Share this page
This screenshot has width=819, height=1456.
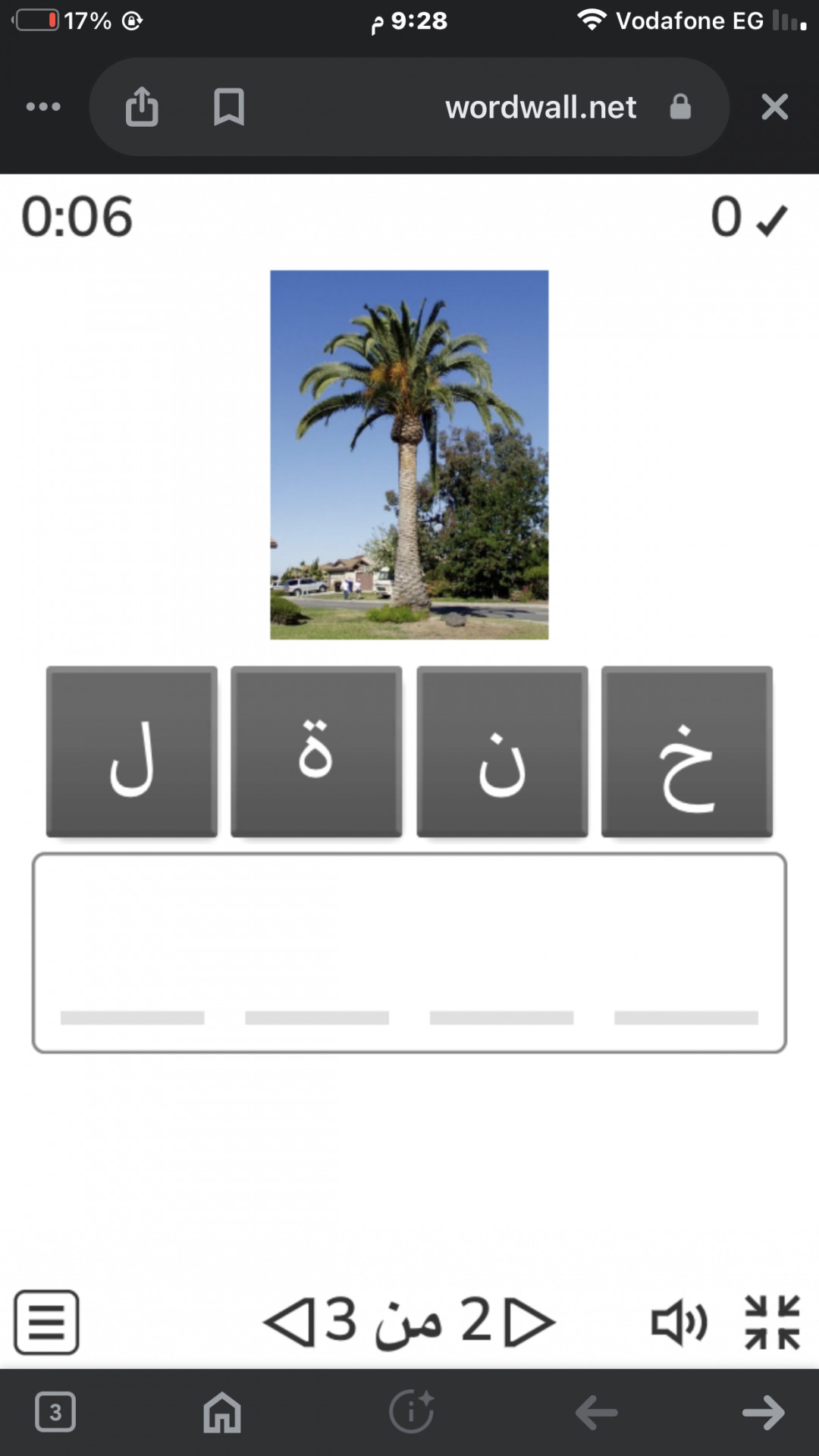click(x=142, y=107)
